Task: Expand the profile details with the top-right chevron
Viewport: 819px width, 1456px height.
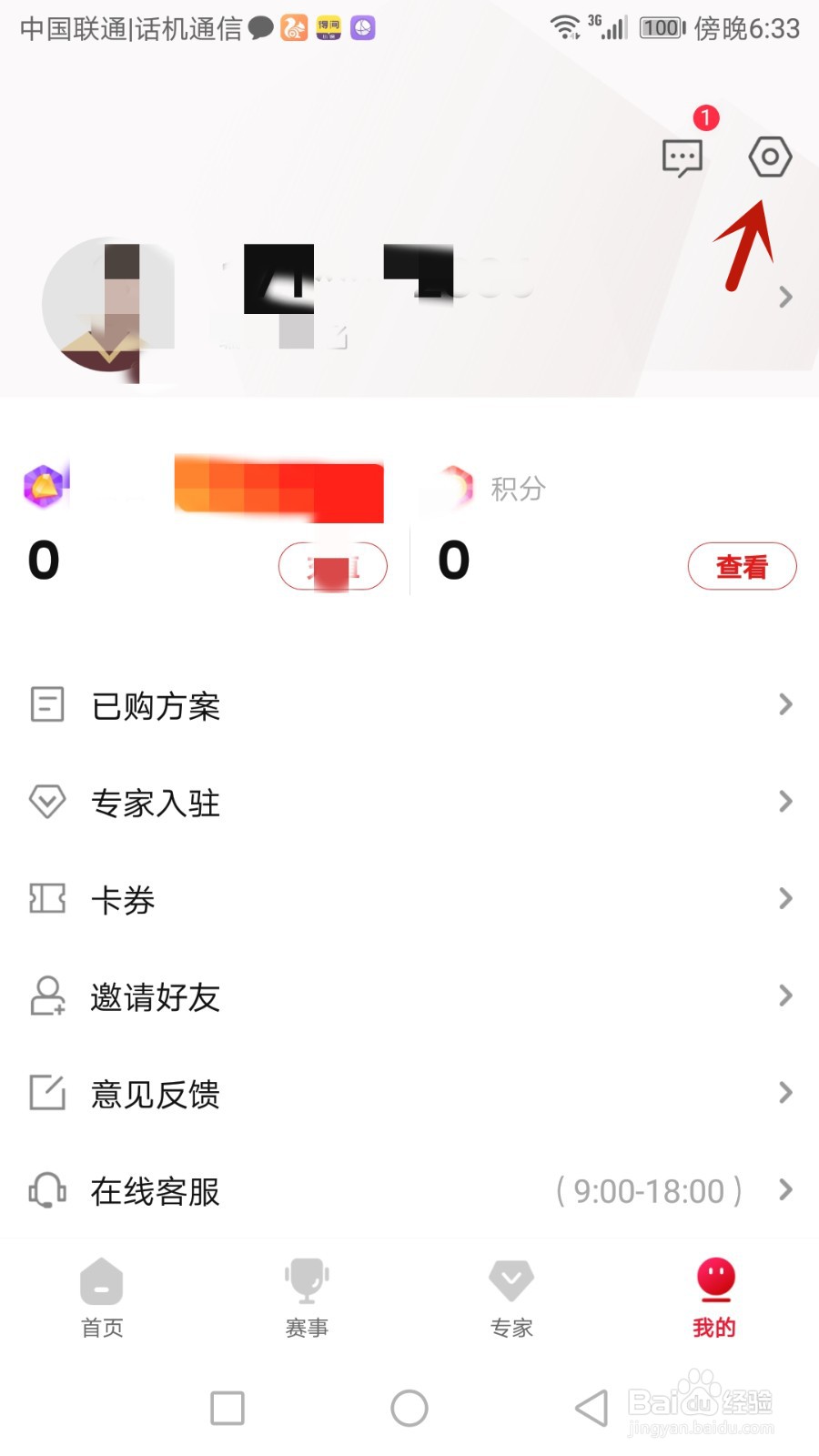Action: tap(786, 298)
